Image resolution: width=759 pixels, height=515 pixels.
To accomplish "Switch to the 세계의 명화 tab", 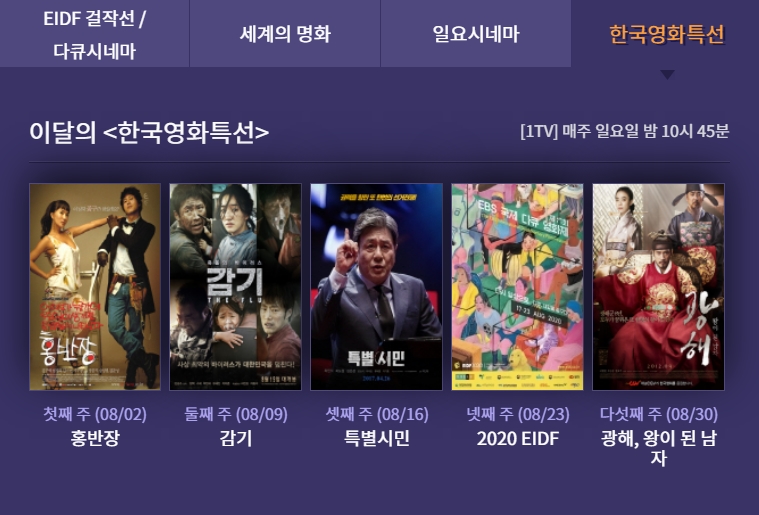I will [285, 33].
